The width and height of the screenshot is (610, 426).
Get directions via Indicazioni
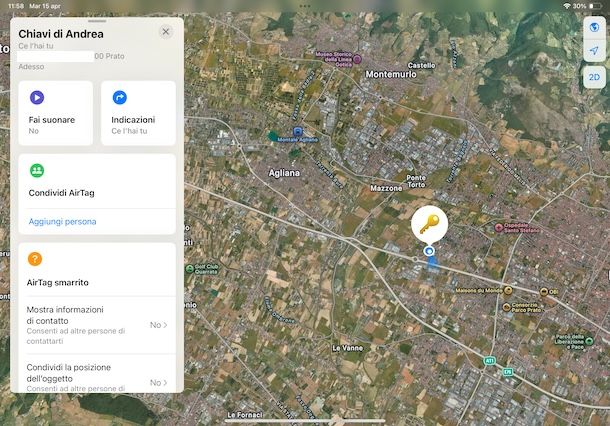138,112
